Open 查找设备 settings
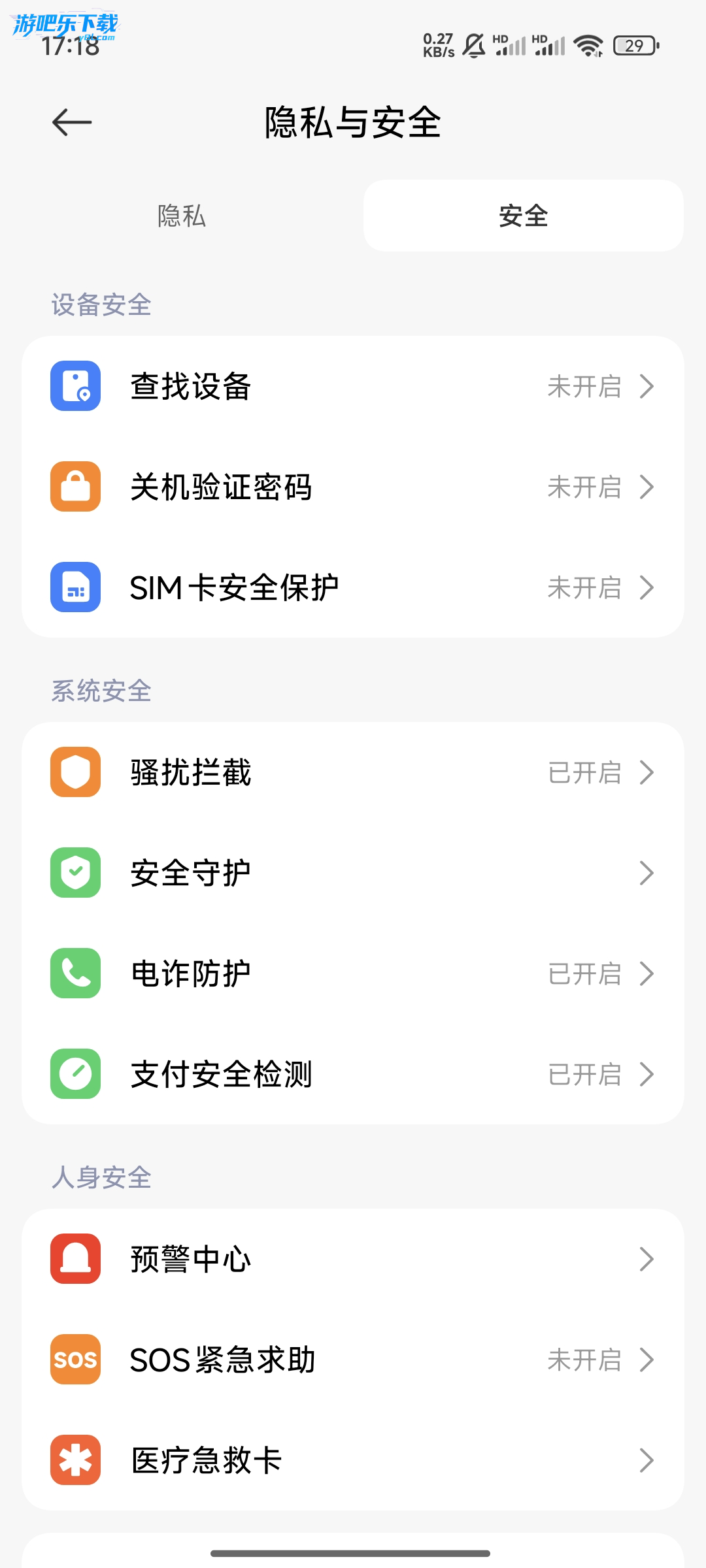Image resolution: width=706 pixels, height=1568 pixels. click(x=353, y=386)
